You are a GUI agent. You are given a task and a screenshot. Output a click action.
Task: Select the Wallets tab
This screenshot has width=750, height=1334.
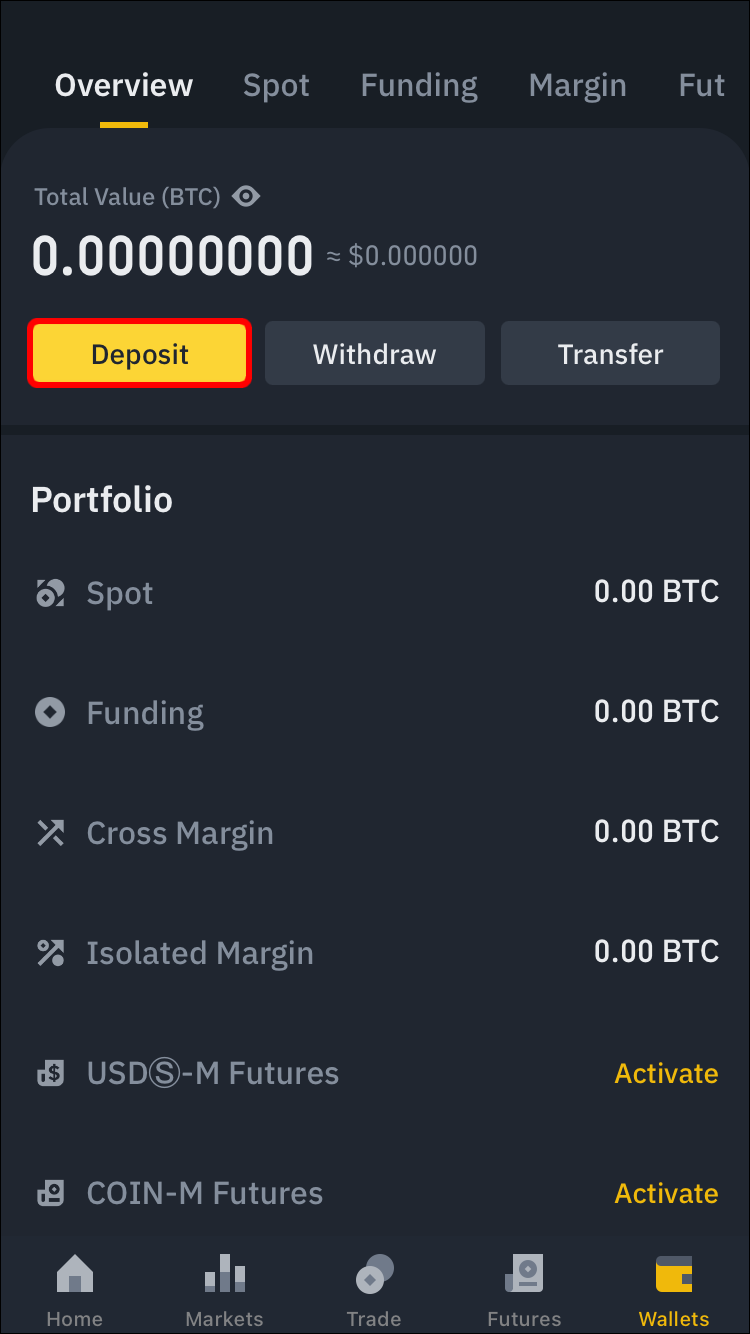click(674, 1290)
